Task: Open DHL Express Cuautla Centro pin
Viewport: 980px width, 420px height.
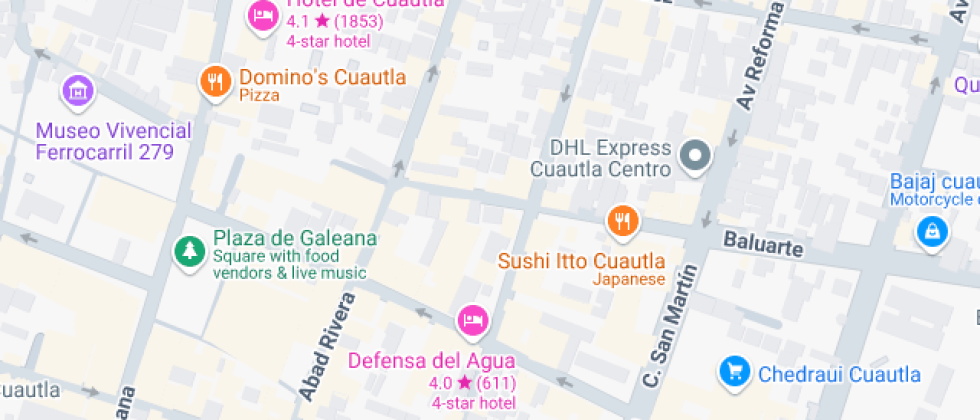Action: pyautogui.click(x=694, y=156)
